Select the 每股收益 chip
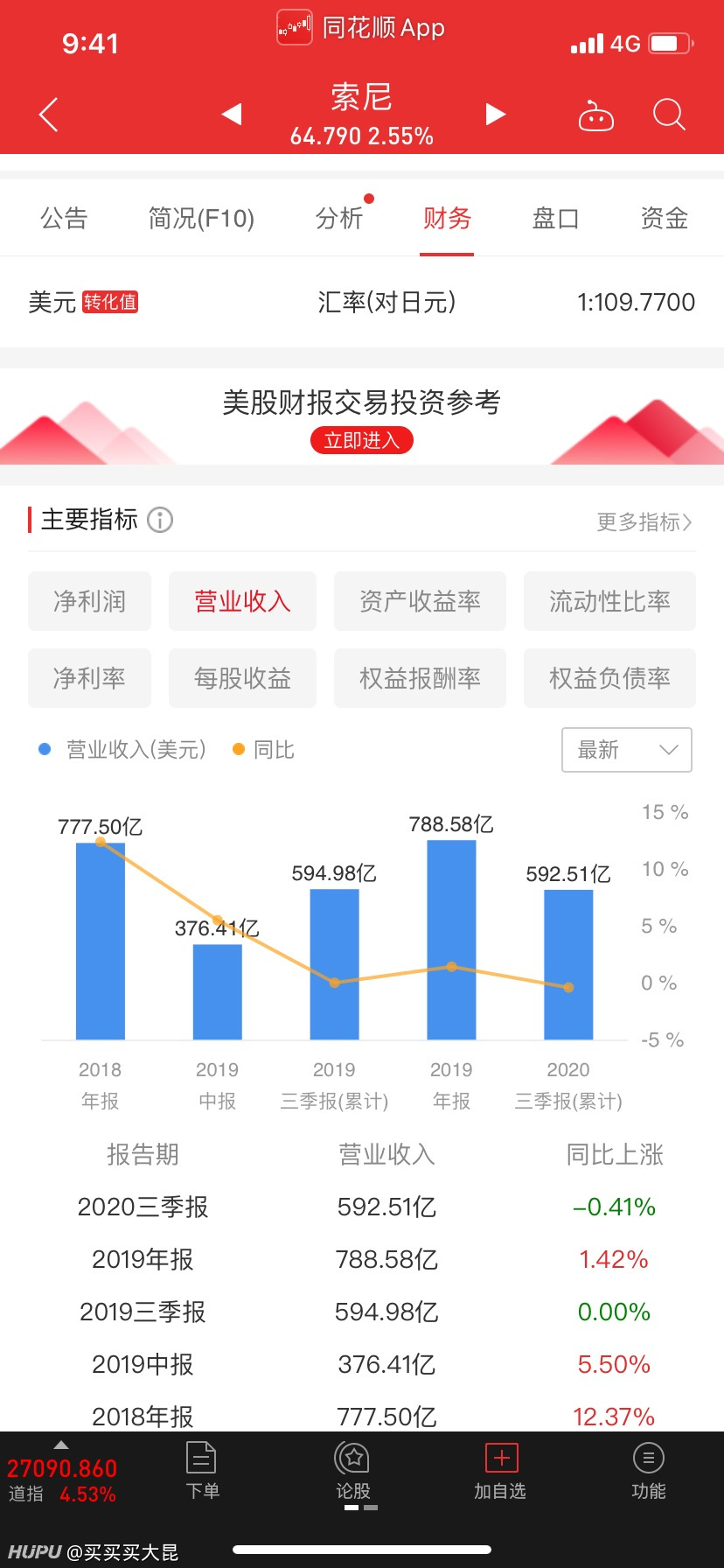724x1568 pixels. pyautogui.click(x=242, y=678)
